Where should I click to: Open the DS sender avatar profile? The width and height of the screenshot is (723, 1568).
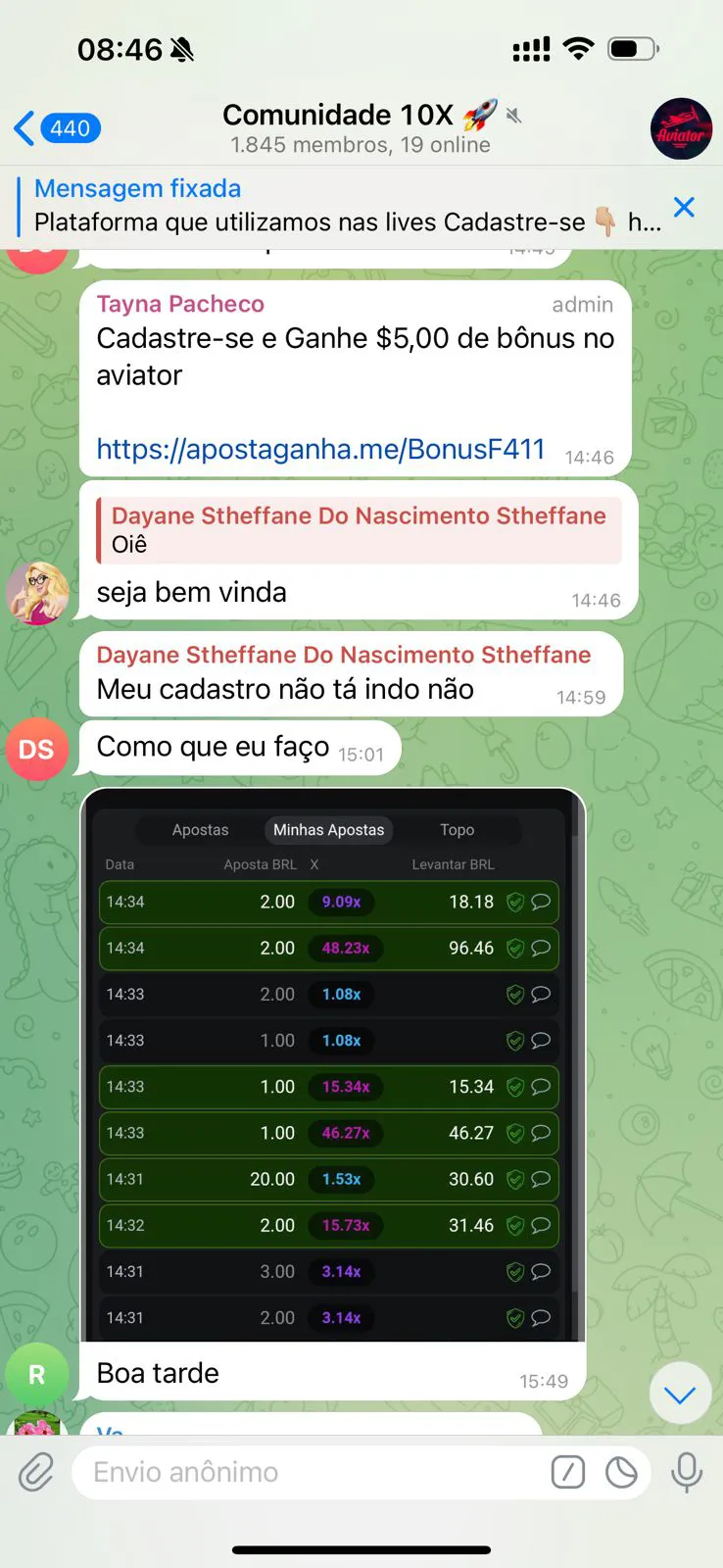(36, 750)
